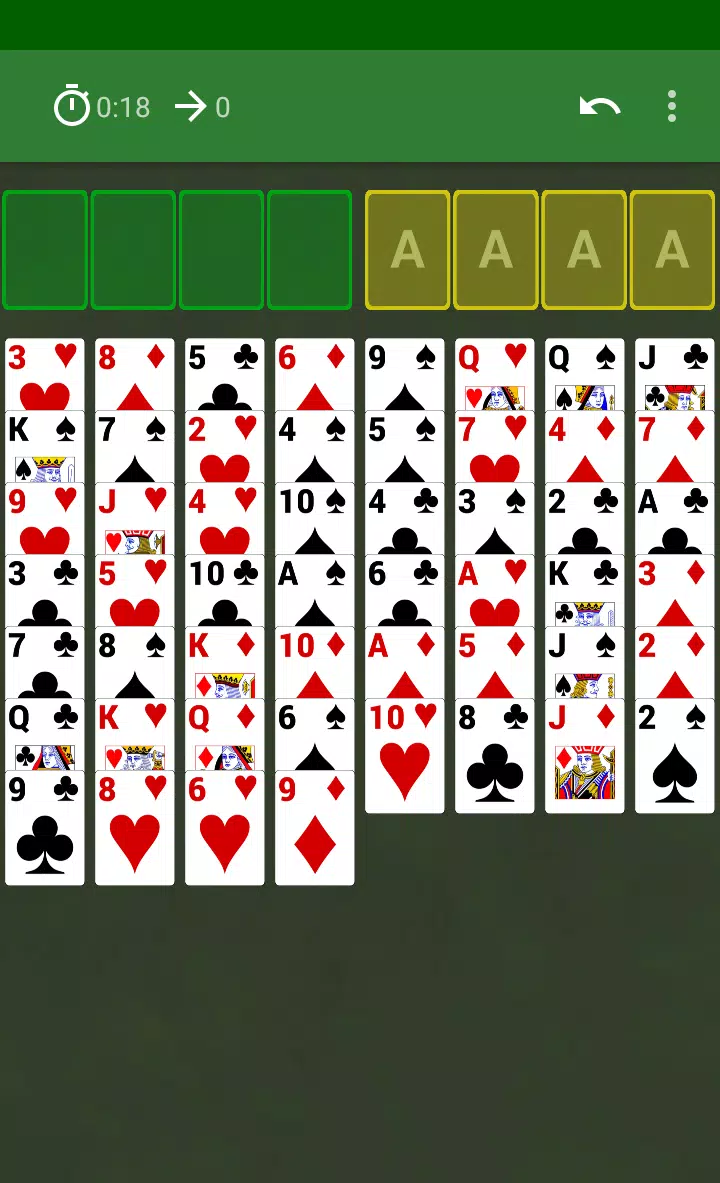Pick the 6 of hearts card
Image resolution: width=720 pixels, height=1183 pixels.
click(225, 828)
